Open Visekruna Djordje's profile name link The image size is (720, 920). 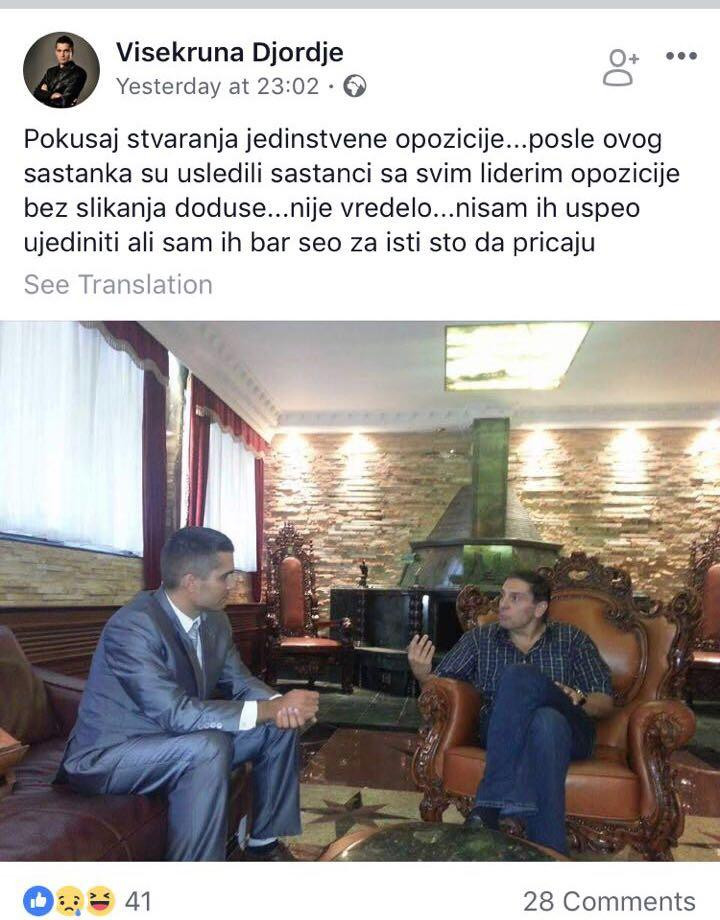(229, 52)
